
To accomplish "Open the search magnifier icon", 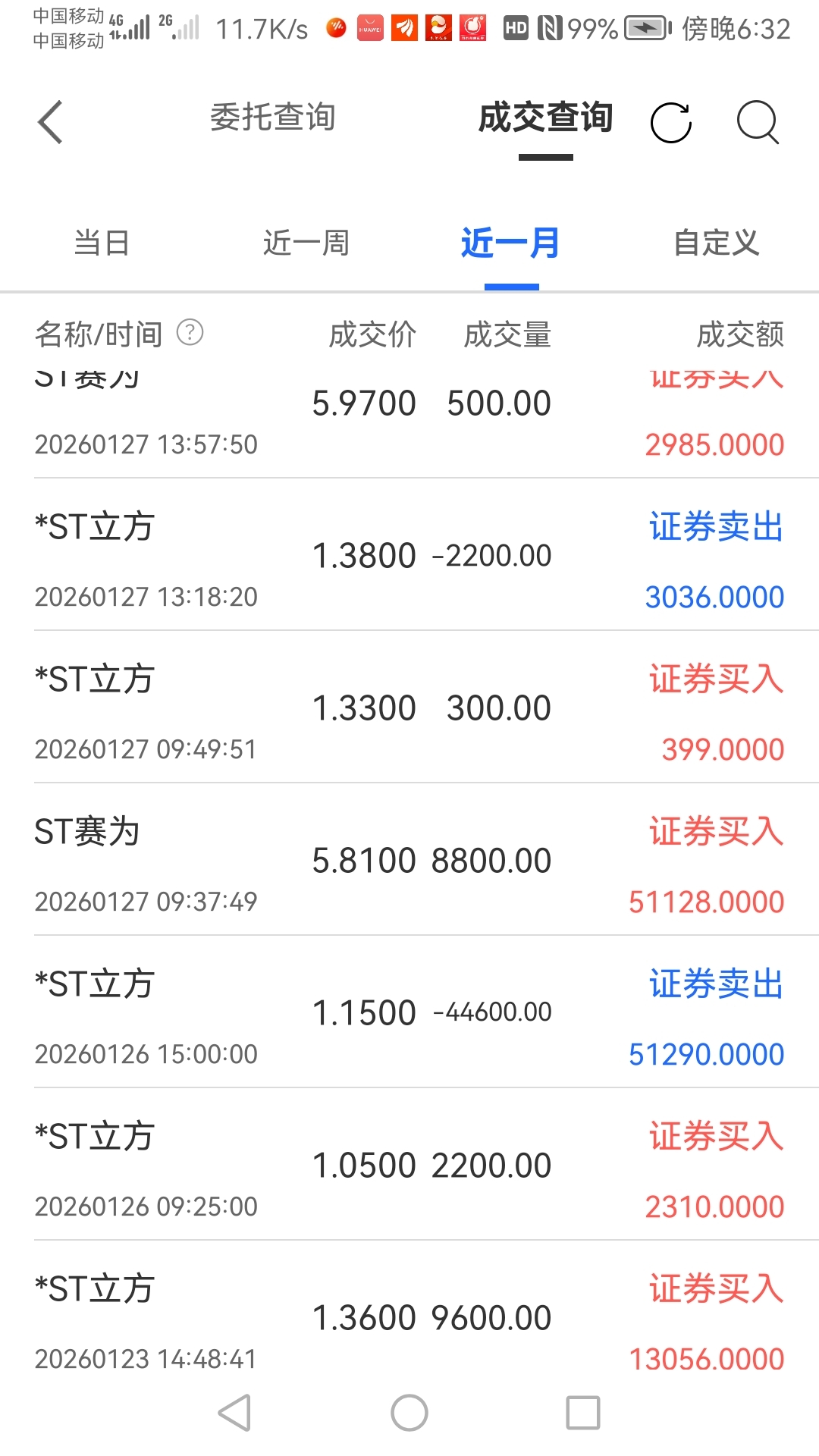I will coord(758,122).
